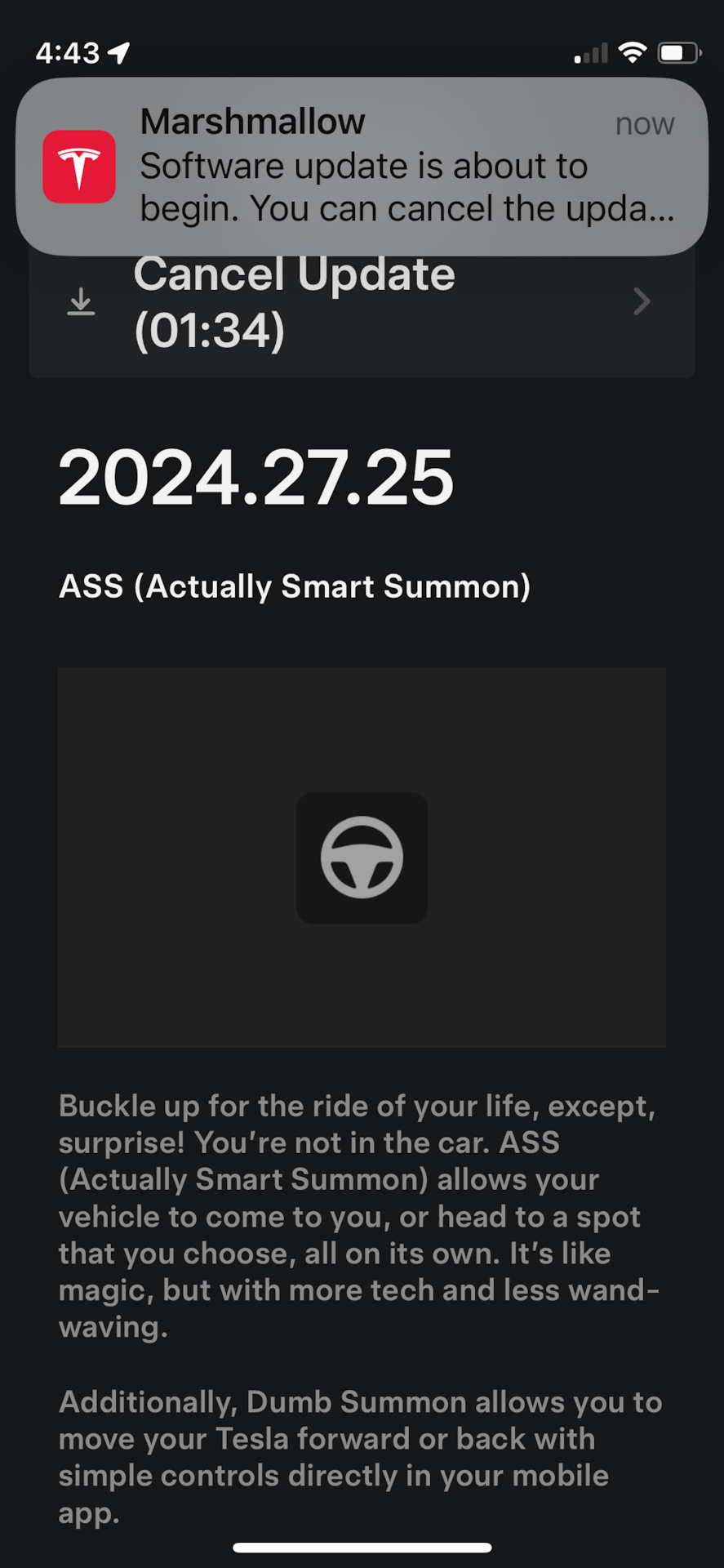Tap the 'now' timestamp on the notification
Screen dimensions: 724x1568
pyautogui.click(x=645, y=122)
